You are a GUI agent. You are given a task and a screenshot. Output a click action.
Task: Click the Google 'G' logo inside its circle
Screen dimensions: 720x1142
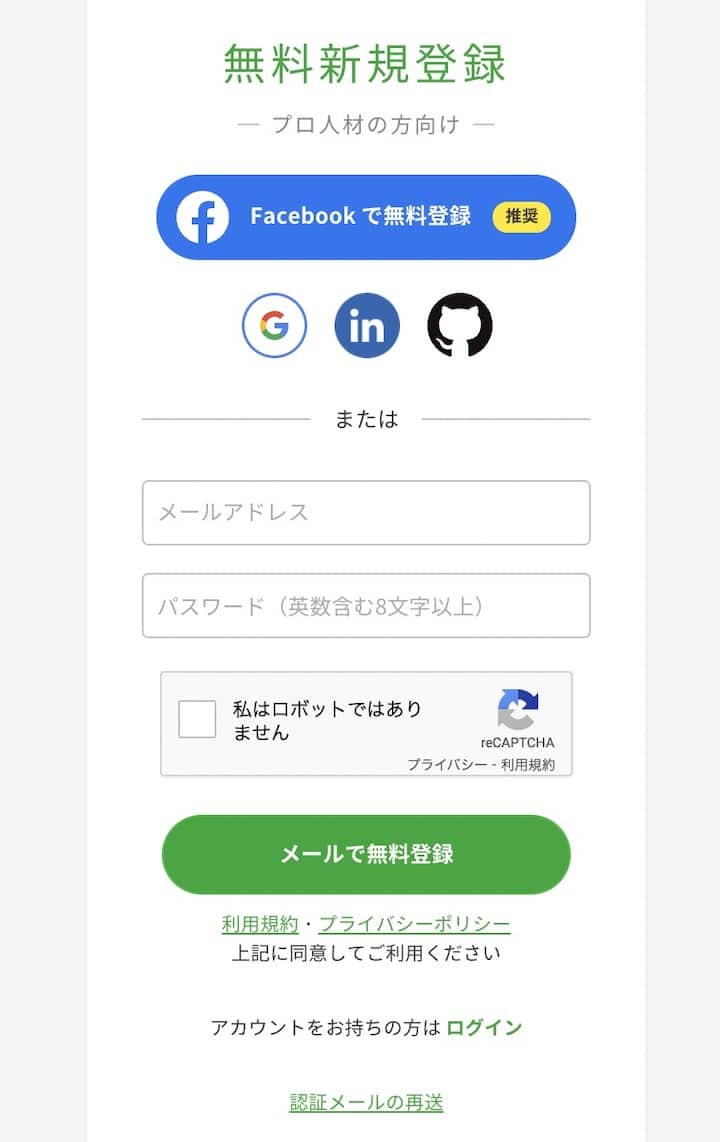pos(274,325)
